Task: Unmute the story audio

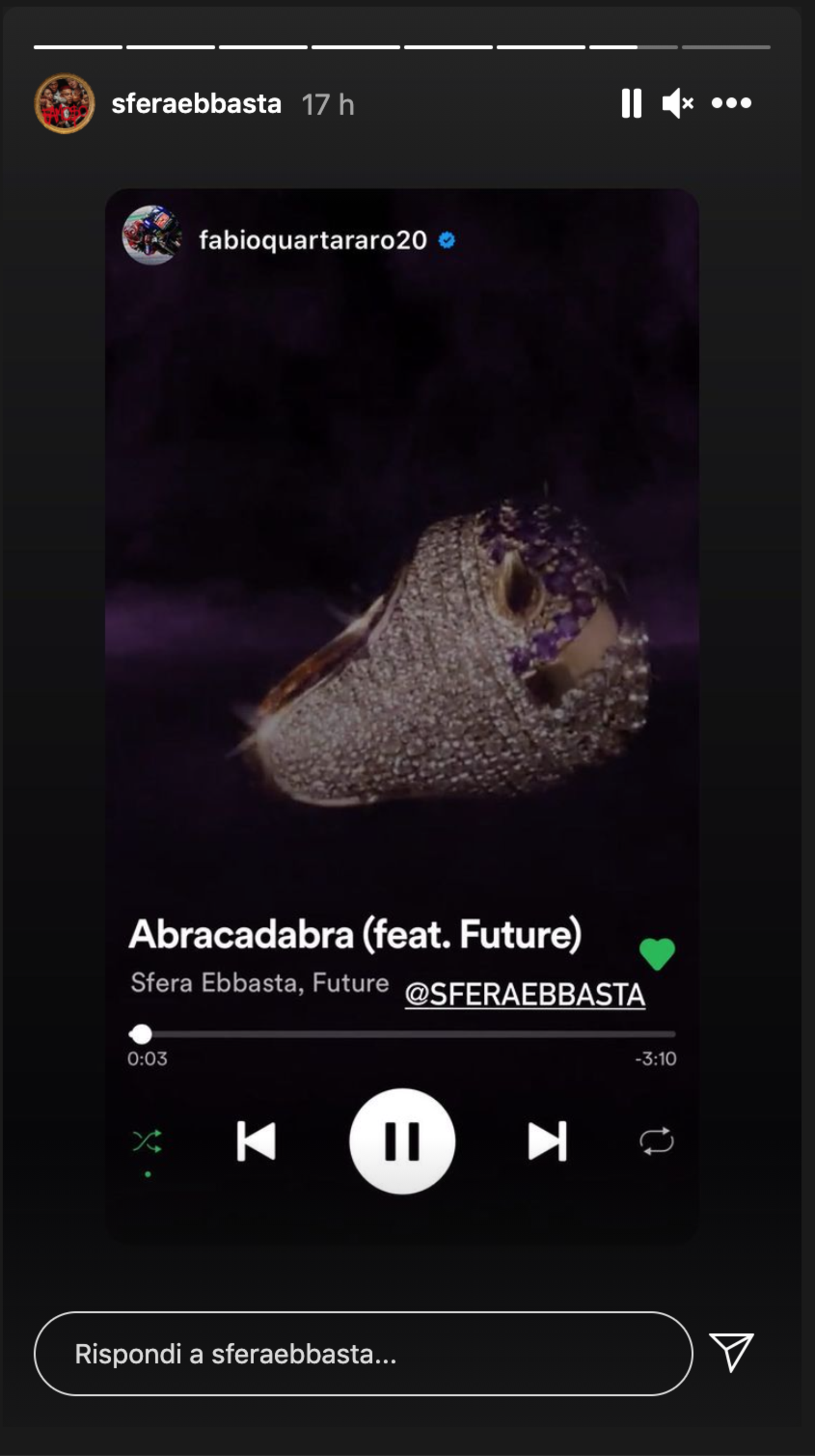Action: tap(677, 104)
